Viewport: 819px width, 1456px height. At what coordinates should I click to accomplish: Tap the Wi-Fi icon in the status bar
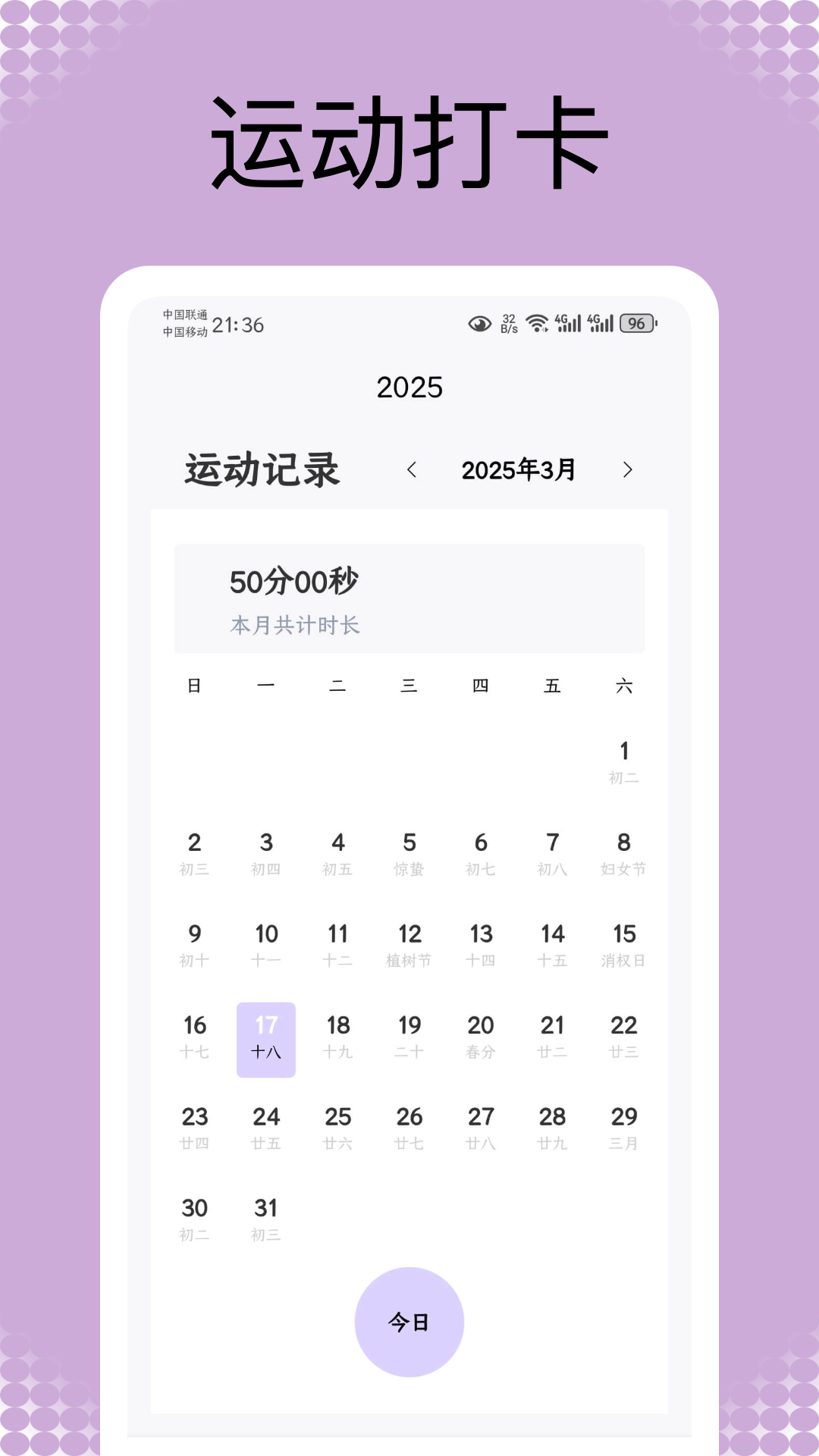pyautogui.click(x=538, y=322)
